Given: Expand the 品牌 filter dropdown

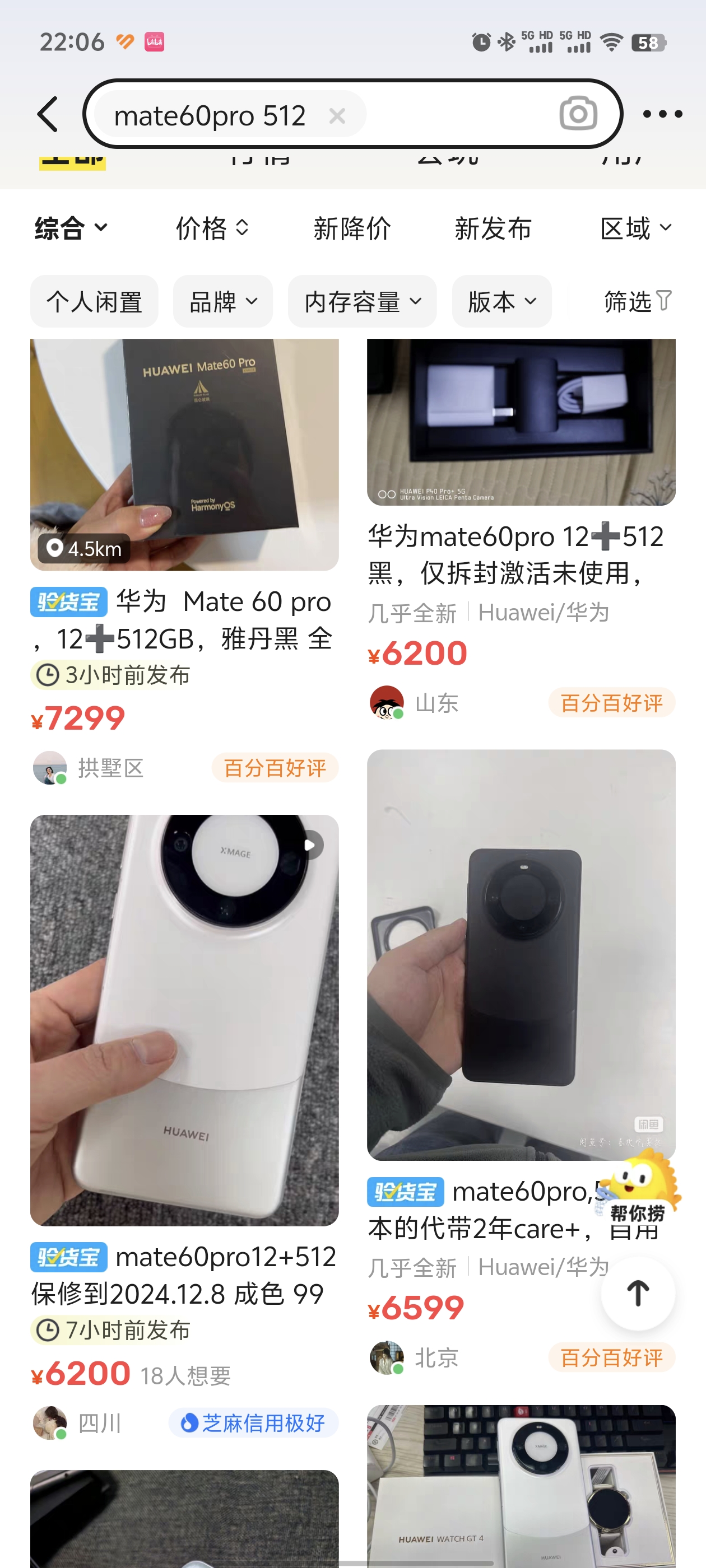Looking at the screenshot, I should pos(222,301).
